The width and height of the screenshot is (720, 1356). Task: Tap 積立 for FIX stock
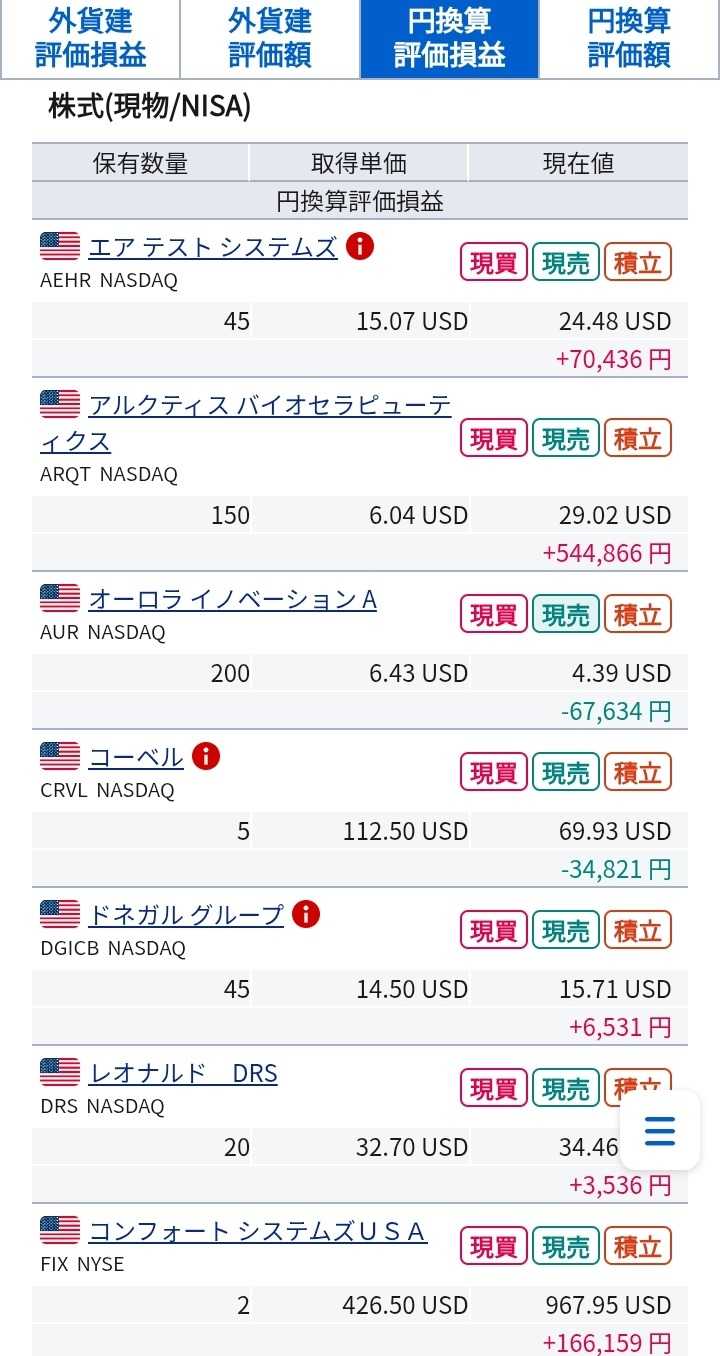point(638,1246)
